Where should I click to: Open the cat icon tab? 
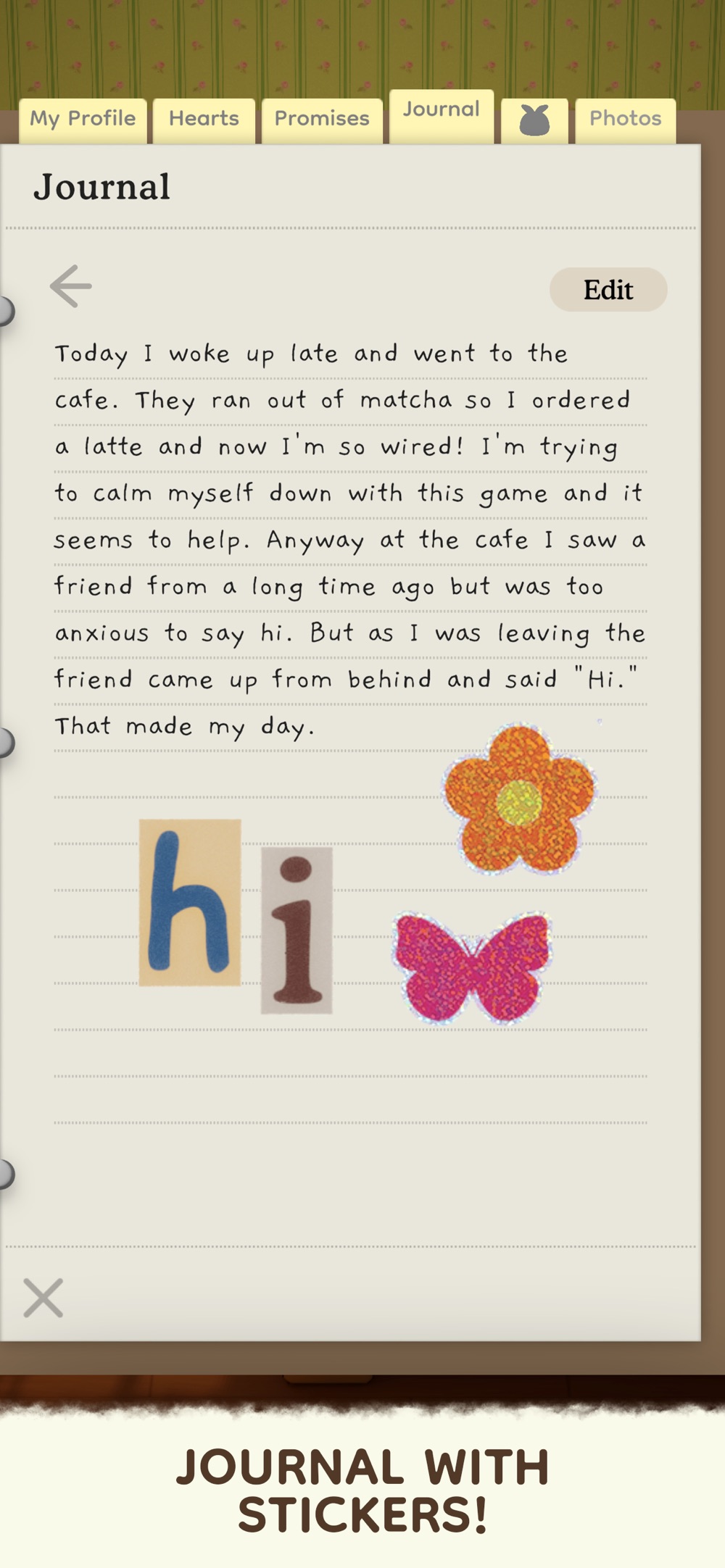pos(534,120)
